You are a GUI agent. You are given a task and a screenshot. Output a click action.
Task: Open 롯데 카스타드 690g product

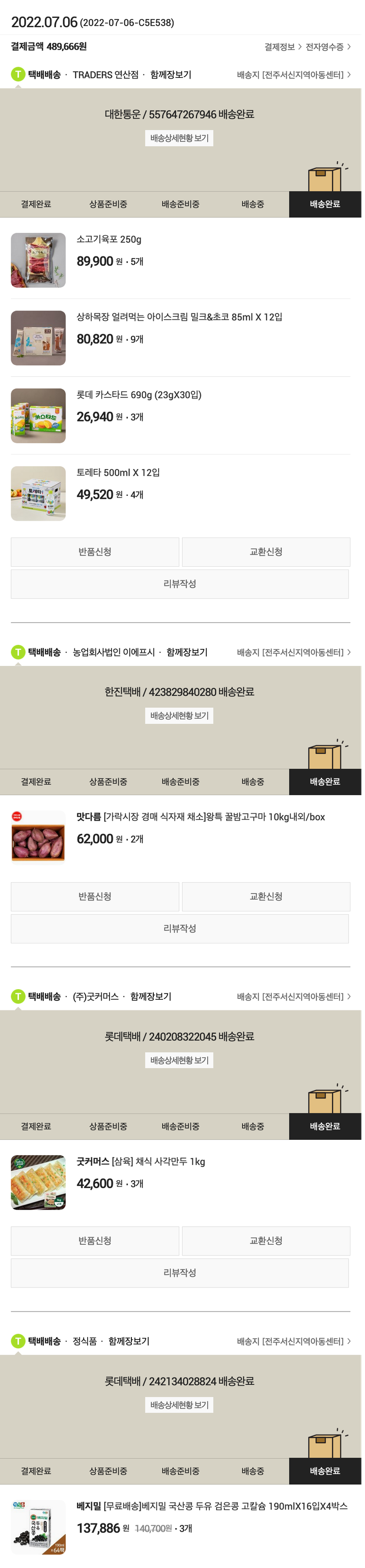coord(138,395)
